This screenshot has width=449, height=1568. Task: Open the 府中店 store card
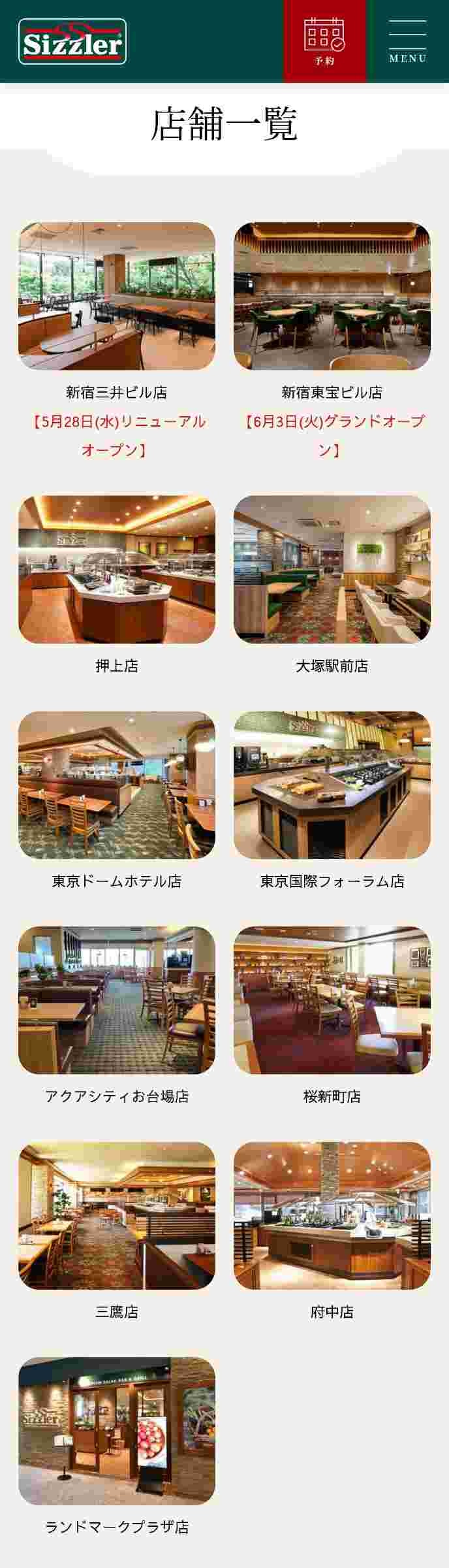332,1216
